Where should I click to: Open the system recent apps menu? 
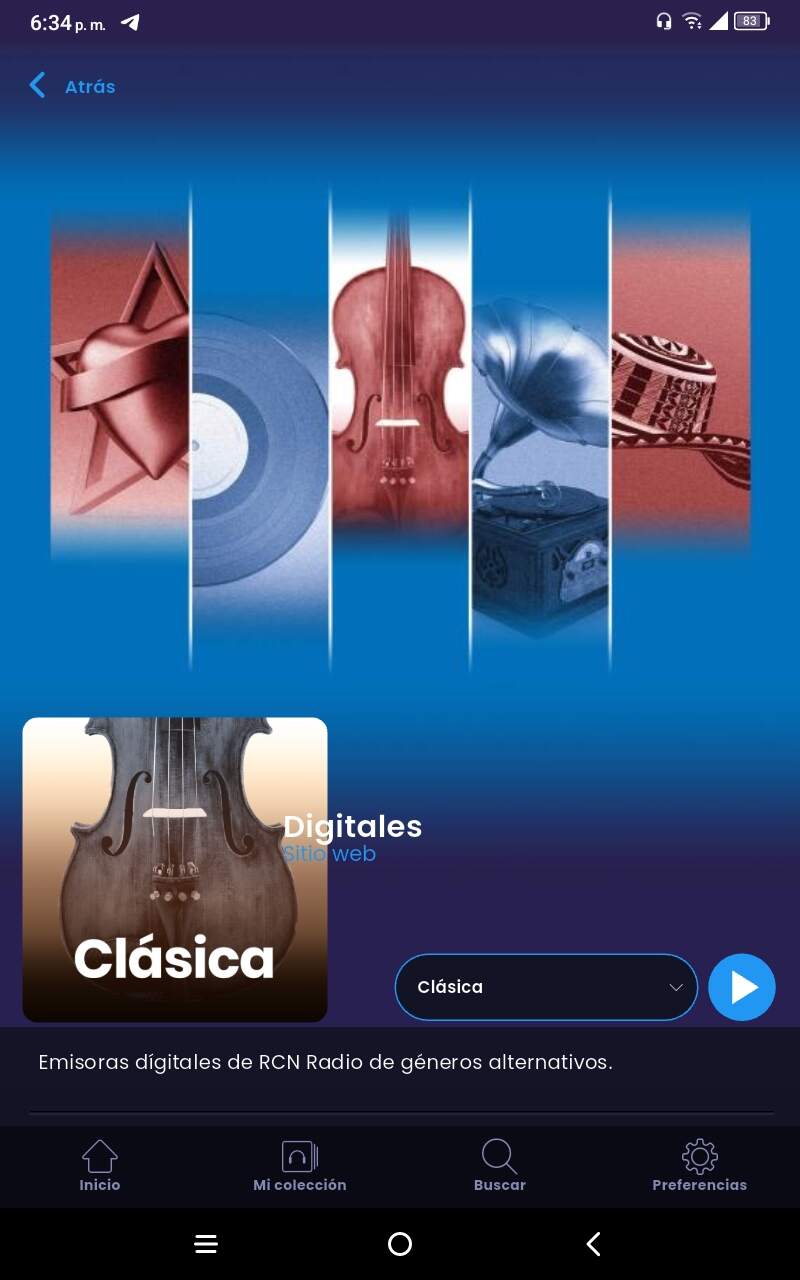206,1244
